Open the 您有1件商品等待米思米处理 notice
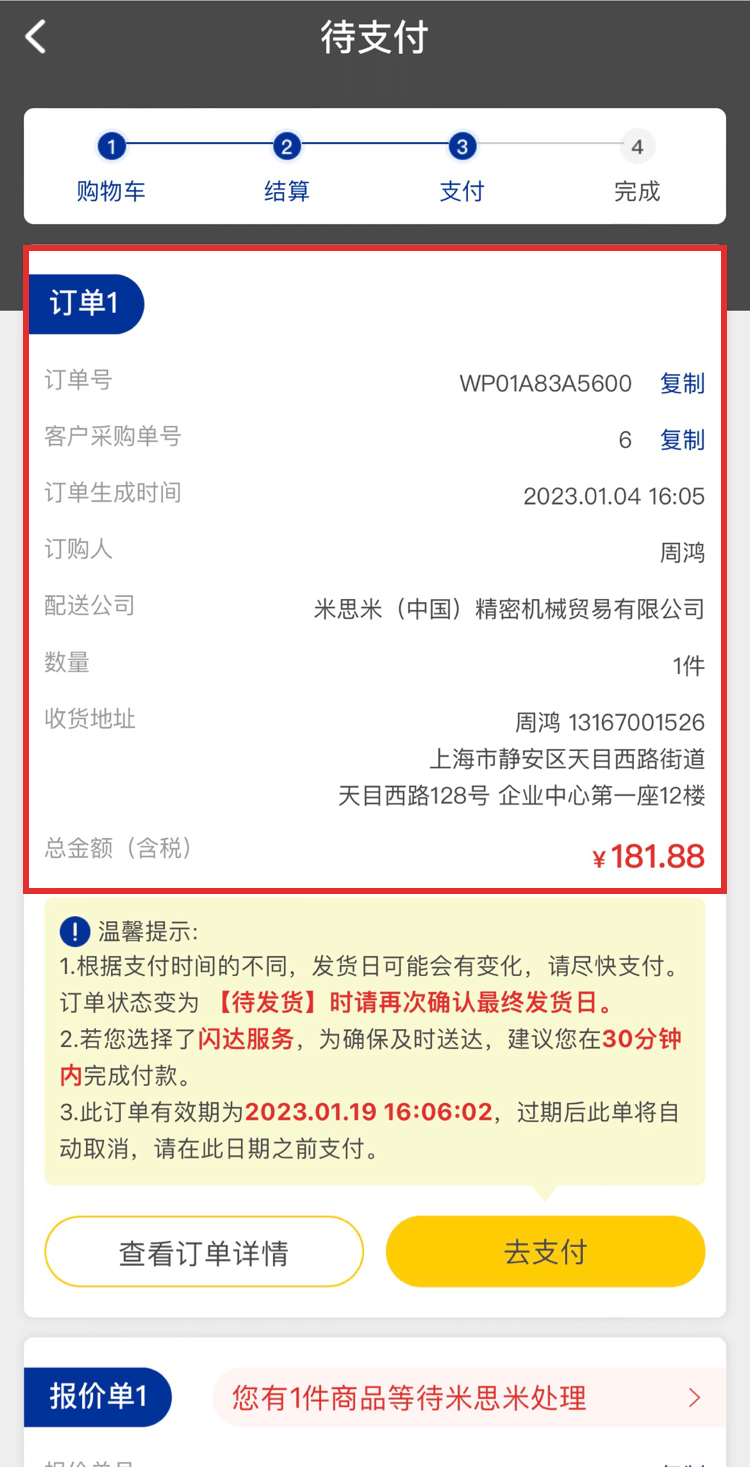Viewport: 750px width, 1467px height. pyautogui.click(x=468, y=1397)
